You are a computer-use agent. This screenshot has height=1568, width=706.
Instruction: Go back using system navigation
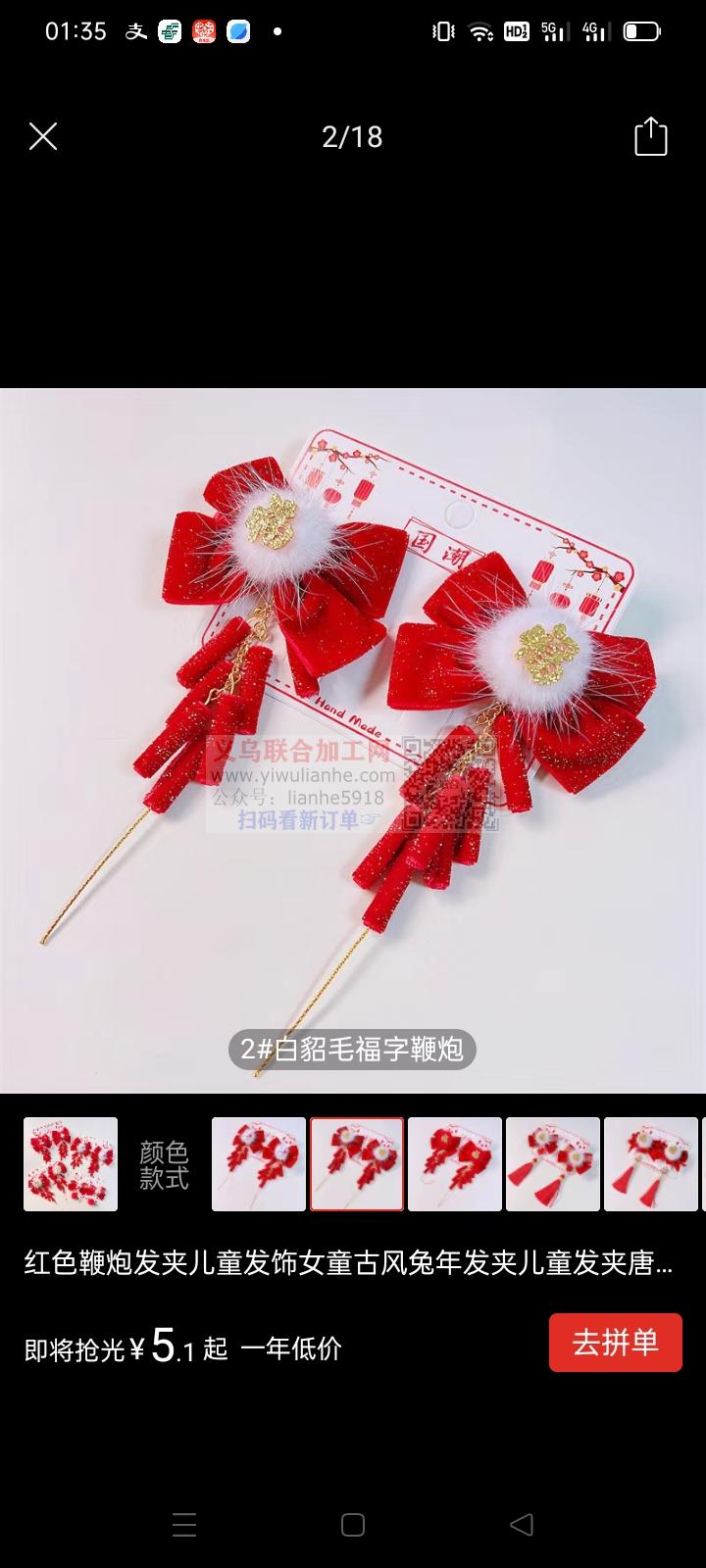[x=522, y=1524]
